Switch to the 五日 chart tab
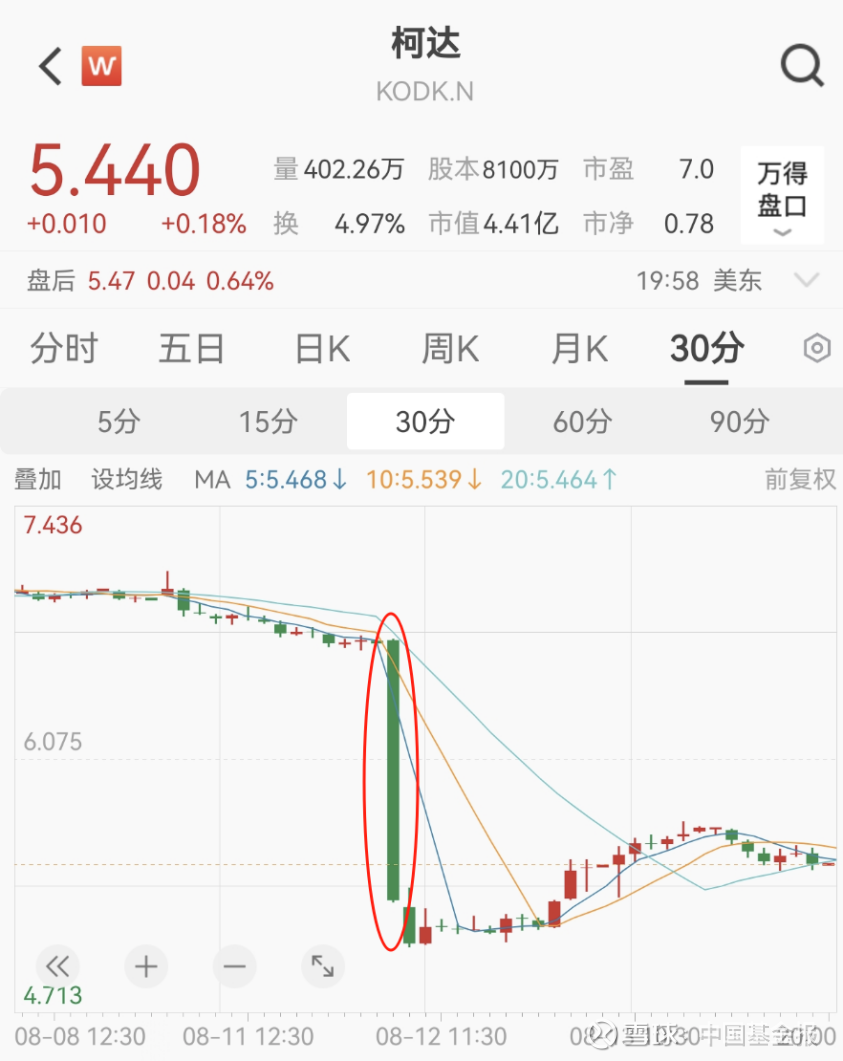 tap(191, 348)
